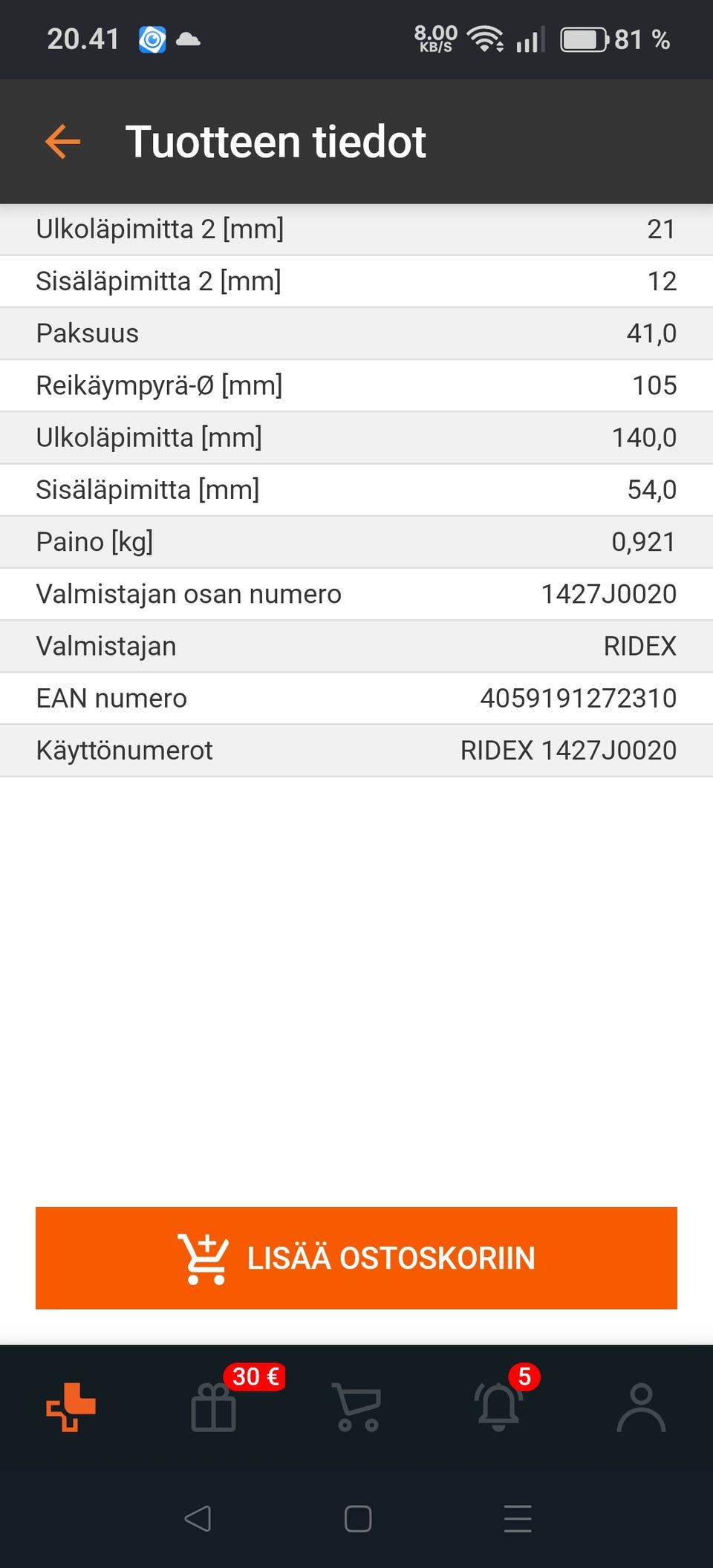Switch to the shopping cart tab
The width and height of the screenshot is (713, 1568).
click(357, 1406)
